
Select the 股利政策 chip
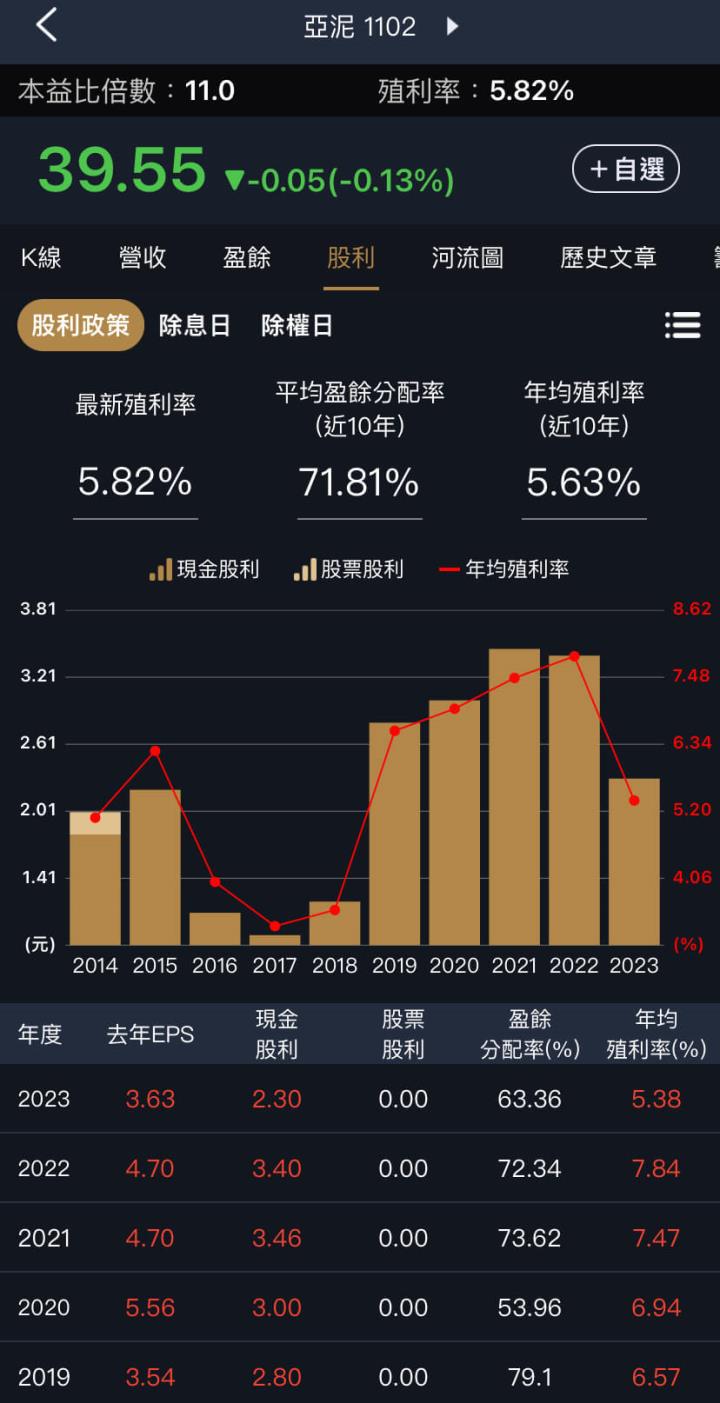click(x=80, y=325)
